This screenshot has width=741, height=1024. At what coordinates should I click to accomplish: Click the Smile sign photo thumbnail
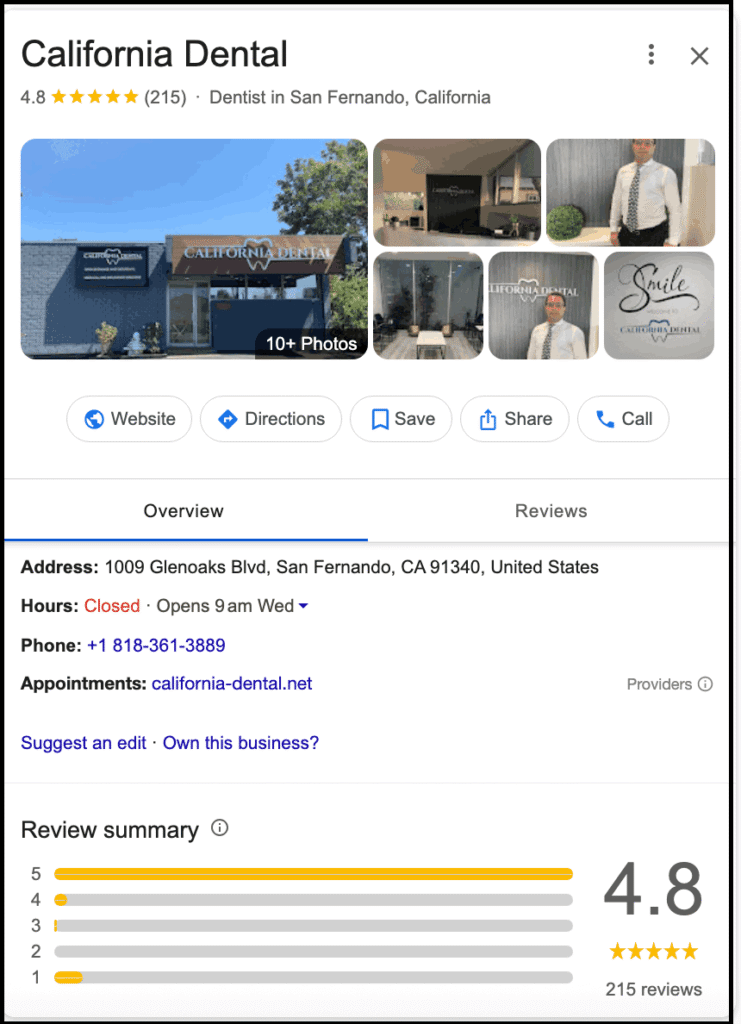pos(658,305)
